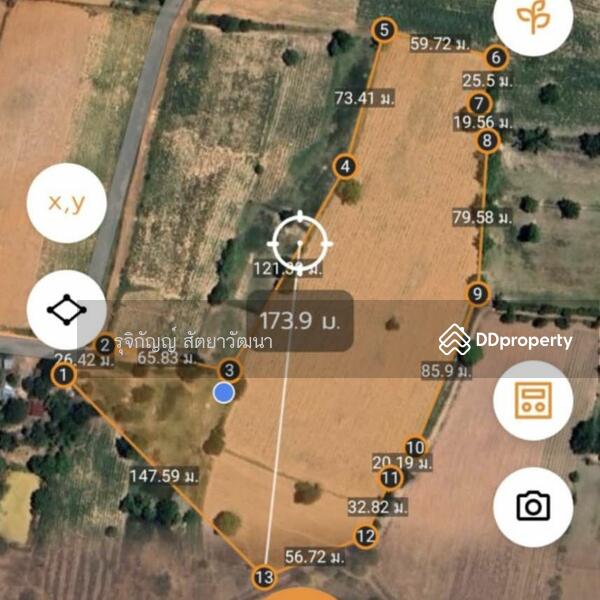
Task: Select boundary point 5 on the map
Action: point(384,31)
